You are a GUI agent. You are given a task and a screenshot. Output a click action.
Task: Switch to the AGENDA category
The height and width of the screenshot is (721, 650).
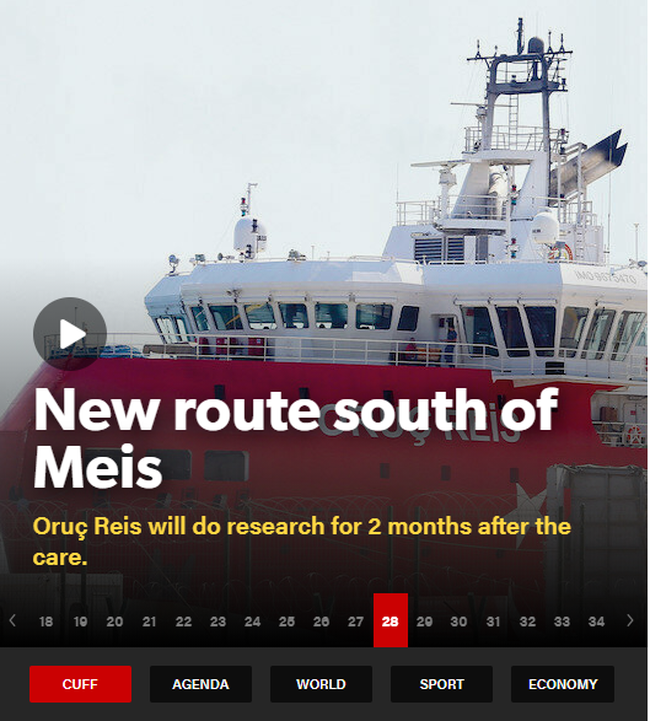200,684
